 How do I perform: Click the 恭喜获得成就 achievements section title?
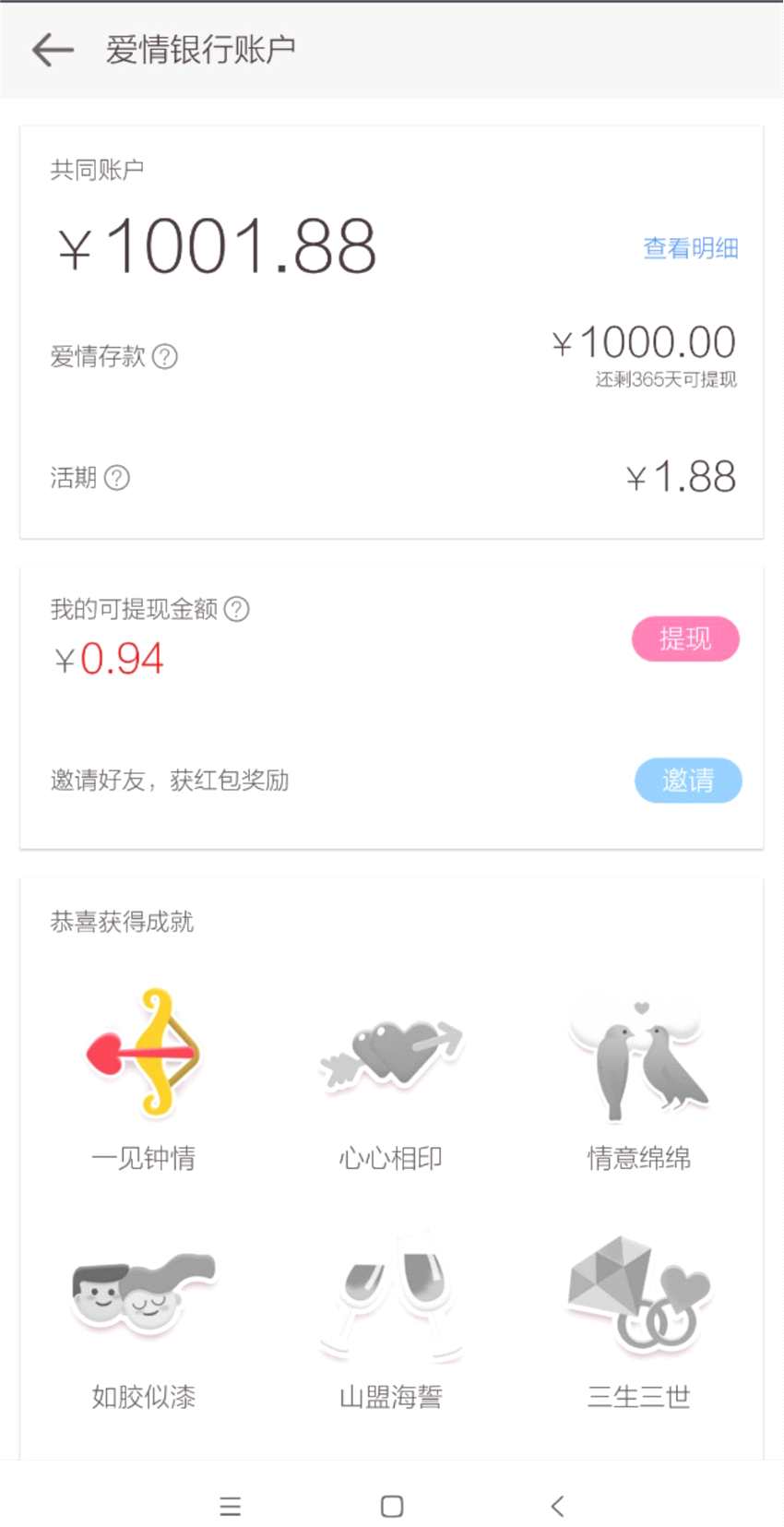click(x=120, y=921)
